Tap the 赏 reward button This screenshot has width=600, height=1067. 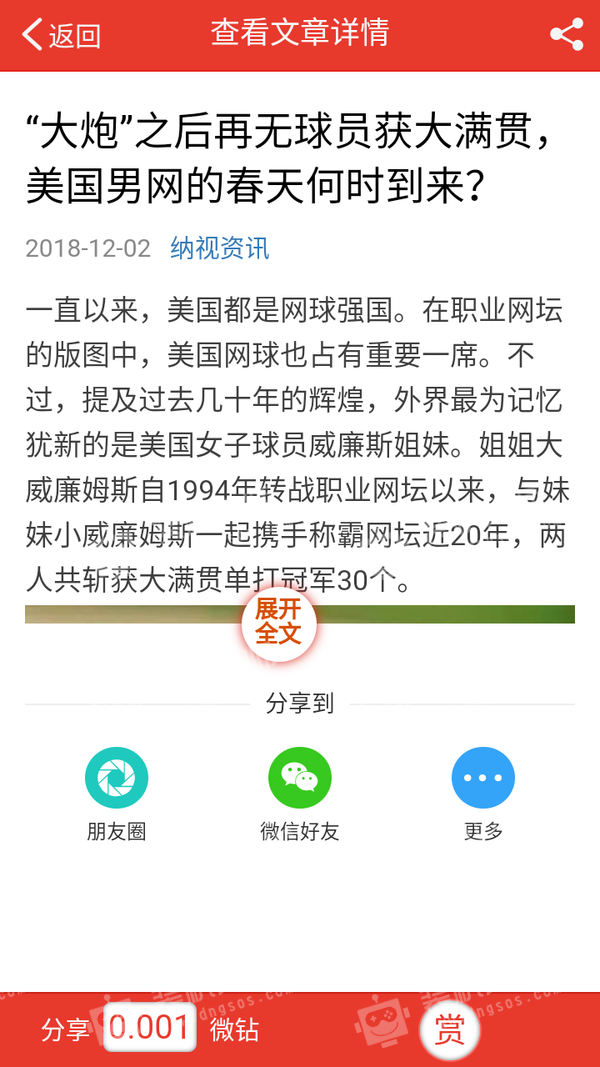click(x=450, y=1029)
